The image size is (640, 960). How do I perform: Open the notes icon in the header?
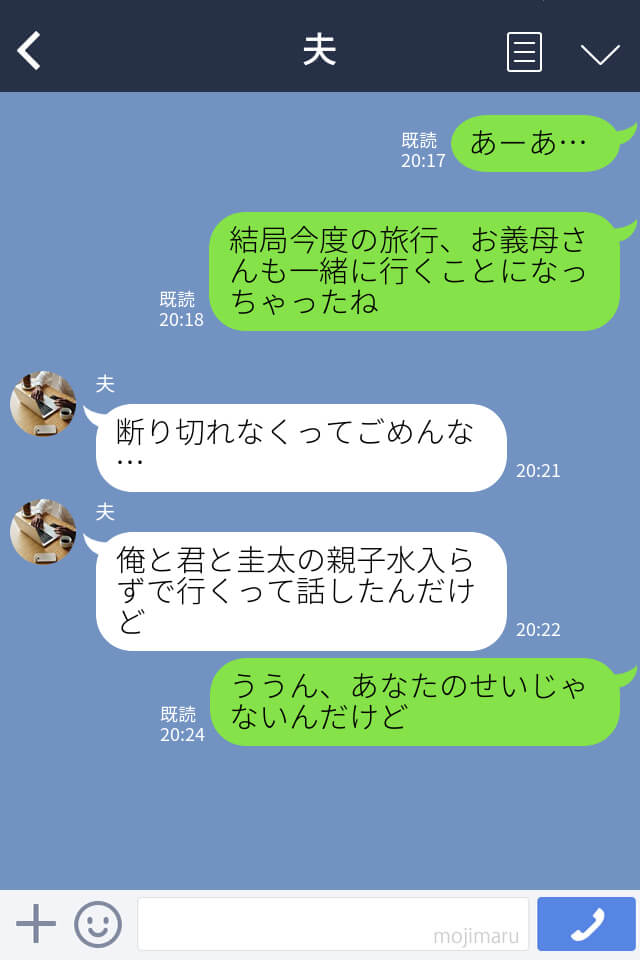pos(524,52)
